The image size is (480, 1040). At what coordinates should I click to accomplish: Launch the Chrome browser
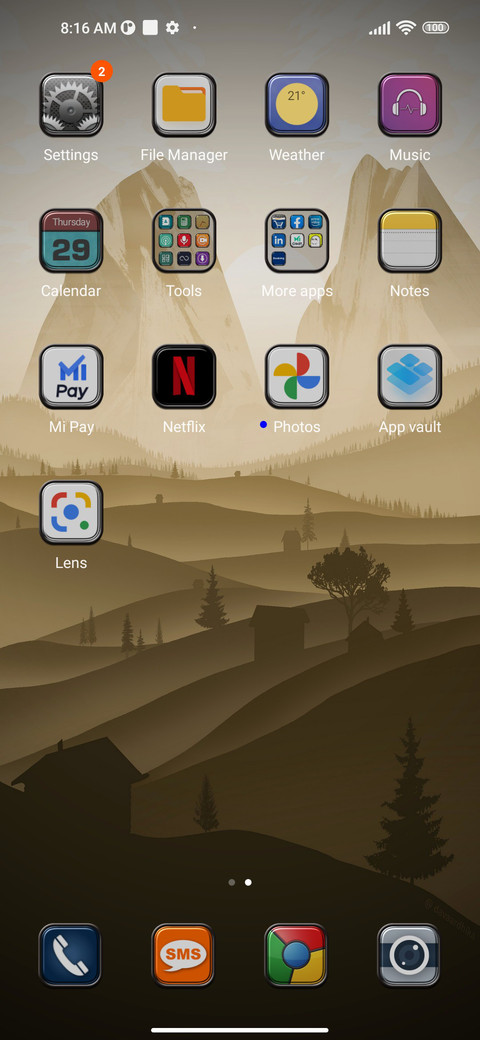point(296,955)
